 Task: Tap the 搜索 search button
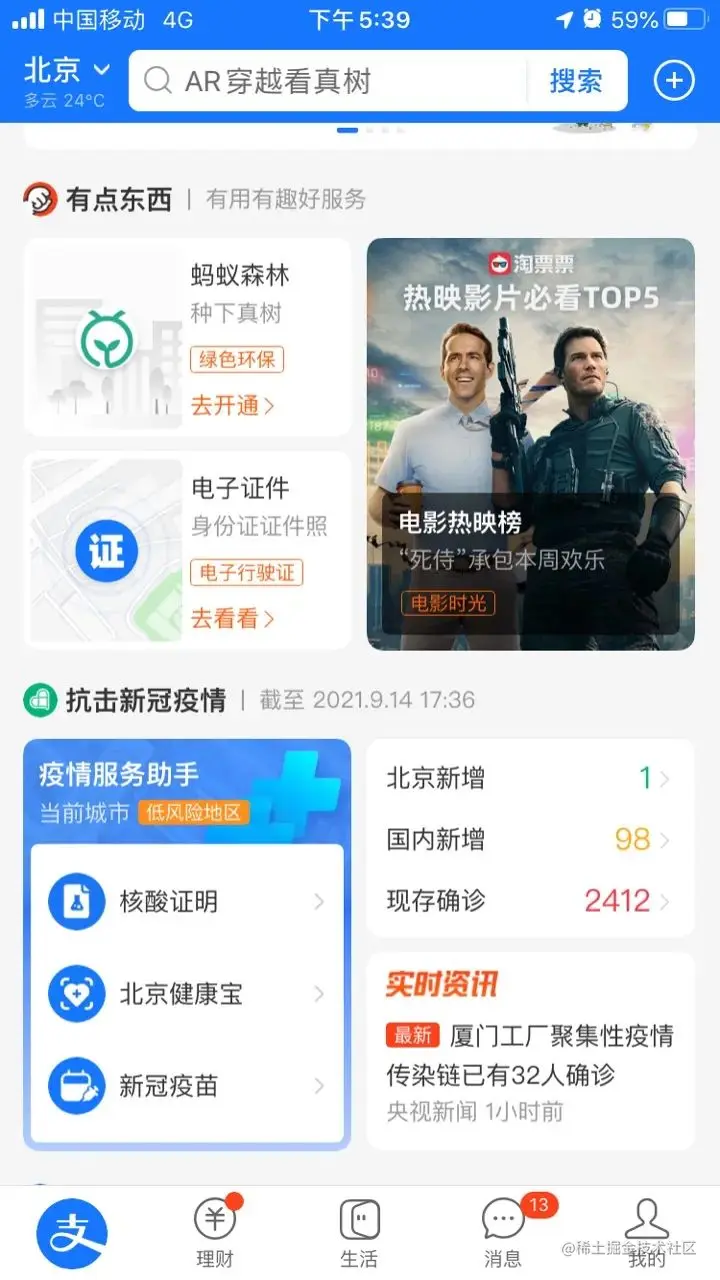[x=576, y=81]
